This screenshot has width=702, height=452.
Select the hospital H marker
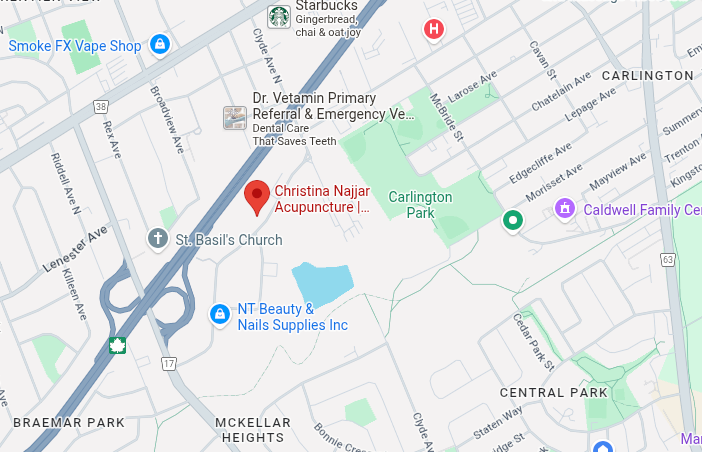434,29
